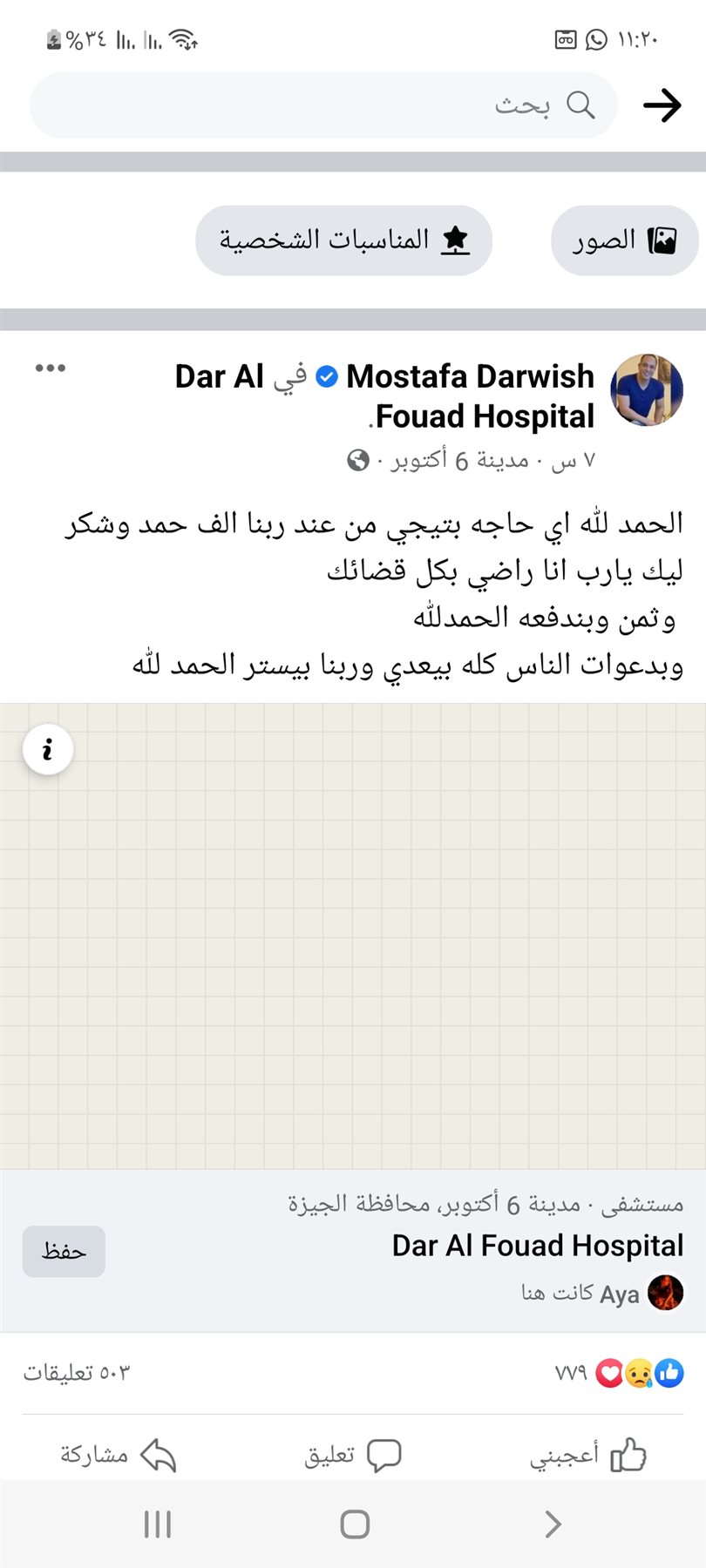Open Dar Al Fouad Hospital page card
This screenshot has height=1568, width=706.
(x=353, y=1251)
